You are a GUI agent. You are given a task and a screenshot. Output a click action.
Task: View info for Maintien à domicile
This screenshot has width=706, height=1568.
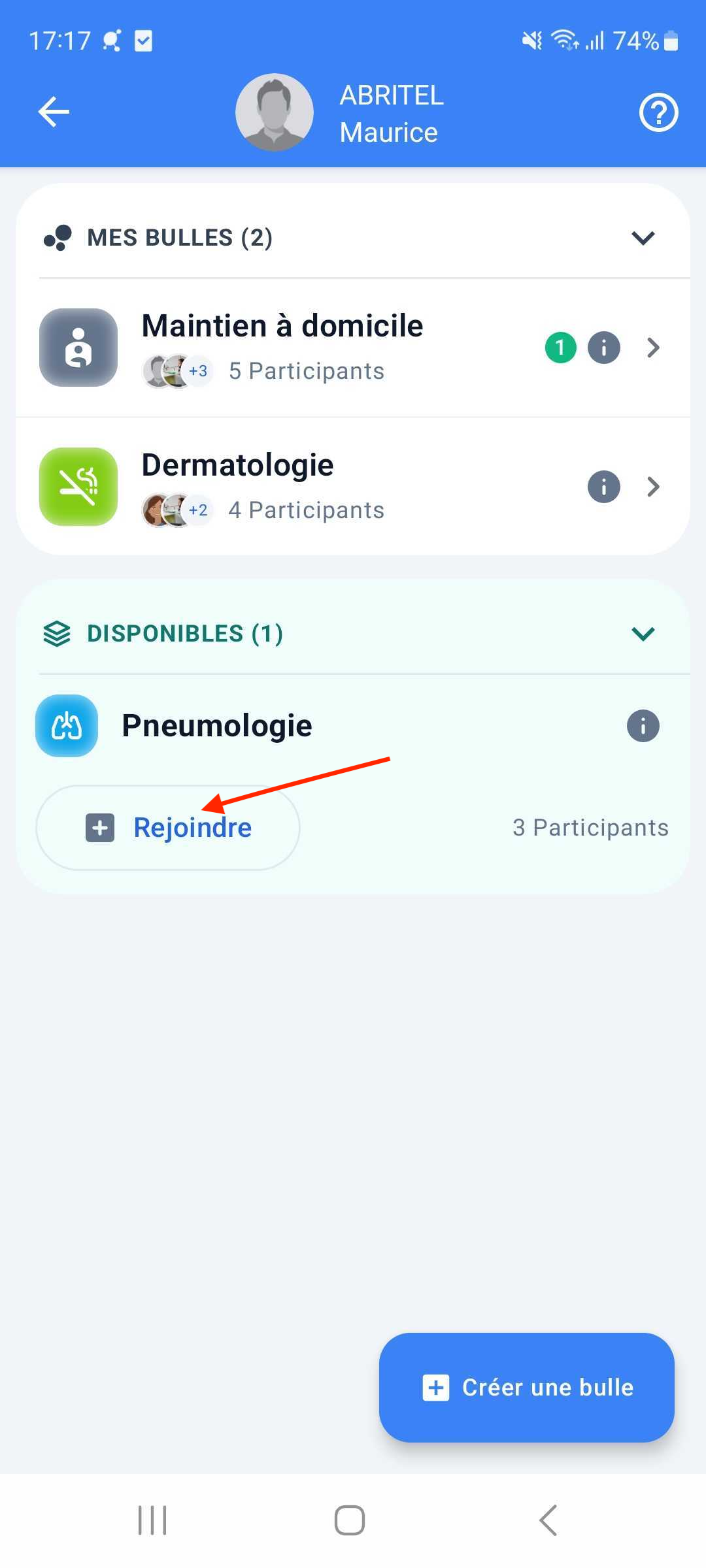click(x=603, y=348)
